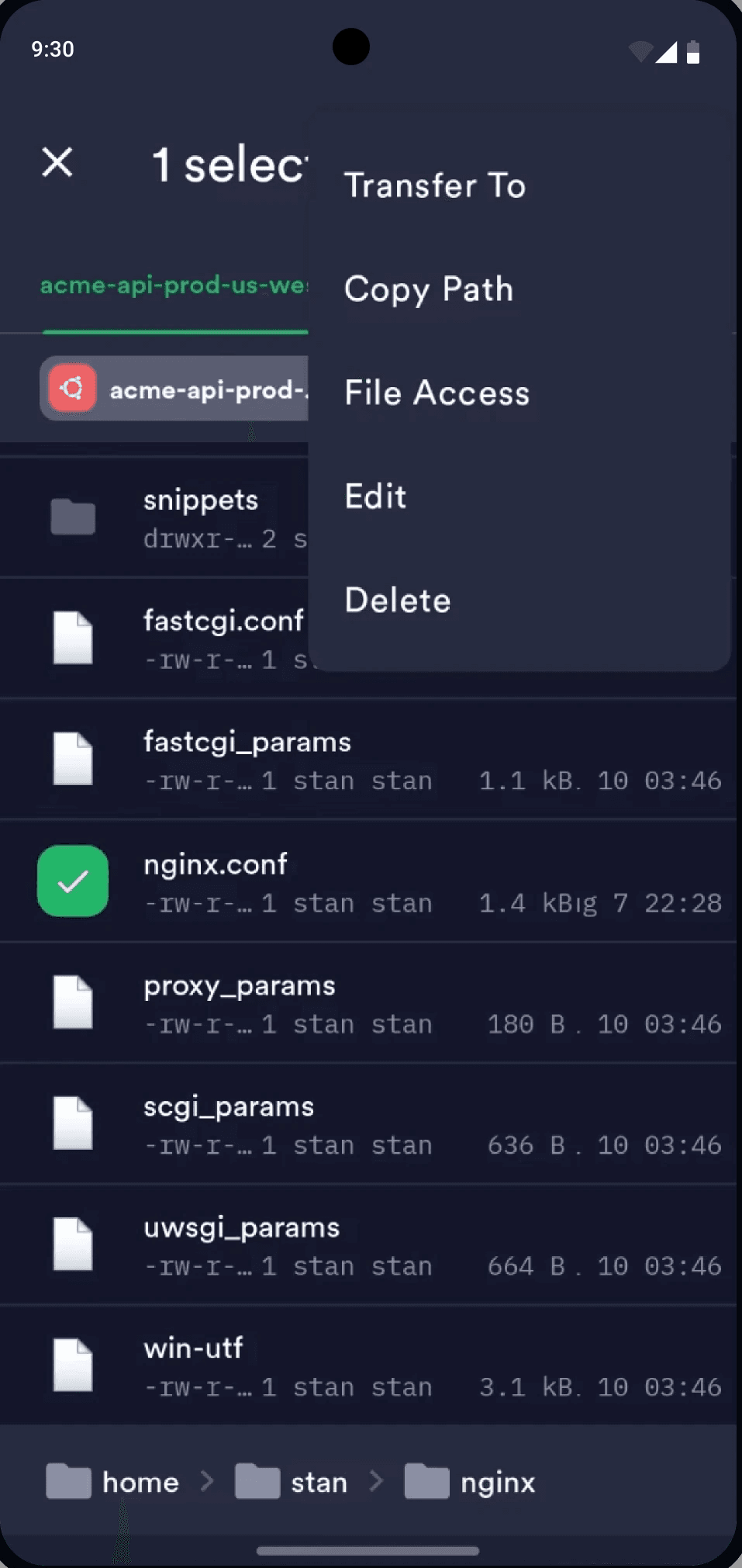The image size is (742, 1568).
Task: Select the proxy_params file
Action: 368,1003
